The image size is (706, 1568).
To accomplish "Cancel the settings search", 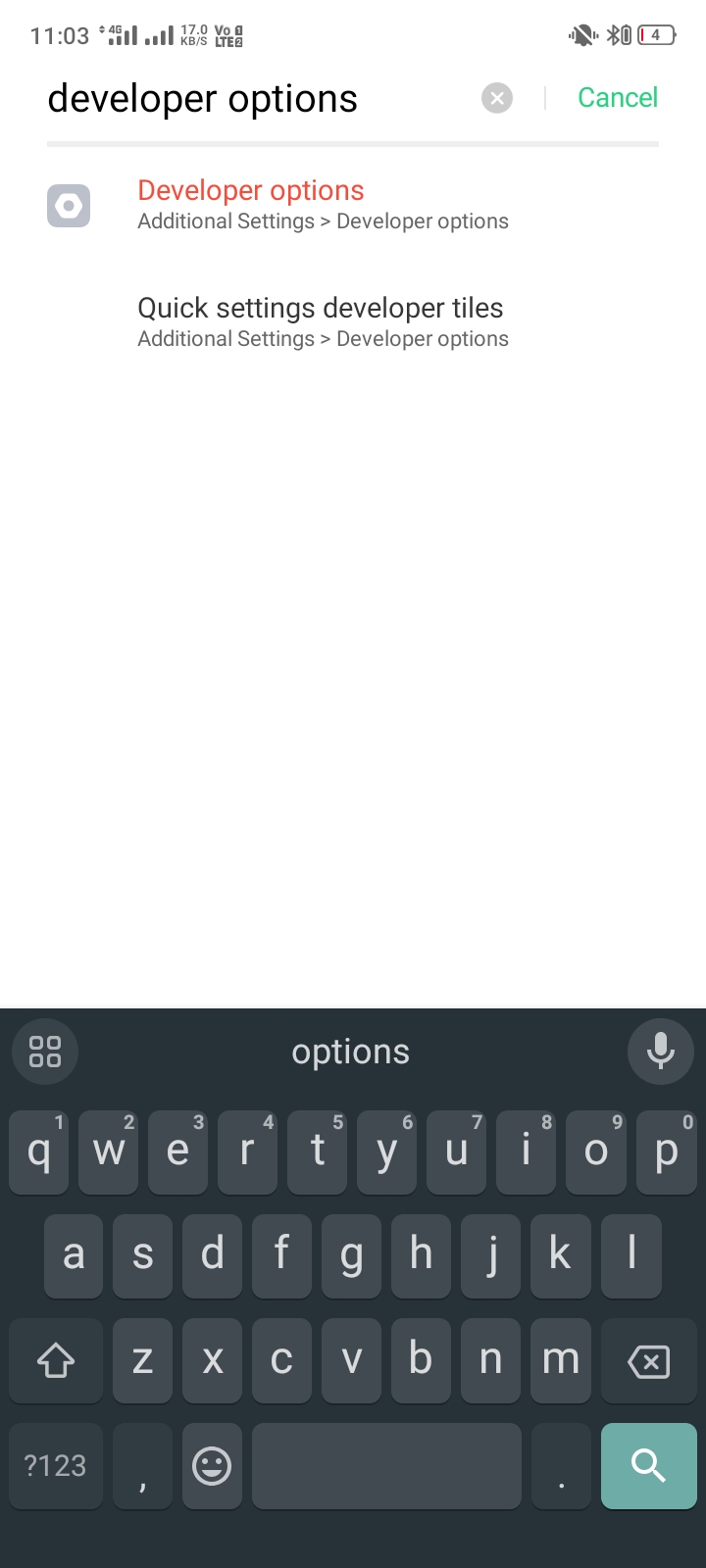I will coord(617,98).
